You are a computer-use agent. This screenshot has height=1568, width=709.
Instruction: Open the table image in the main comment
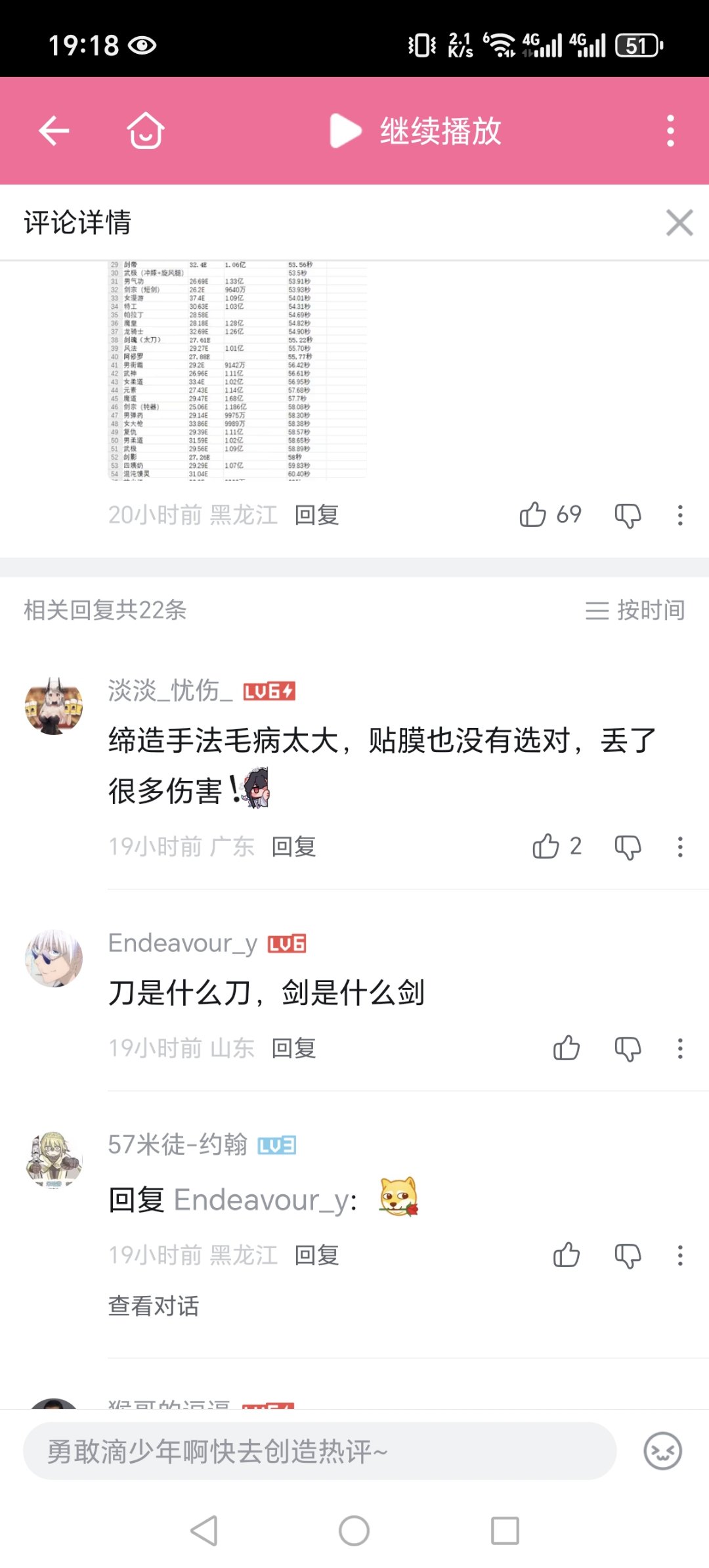[237, 370]
